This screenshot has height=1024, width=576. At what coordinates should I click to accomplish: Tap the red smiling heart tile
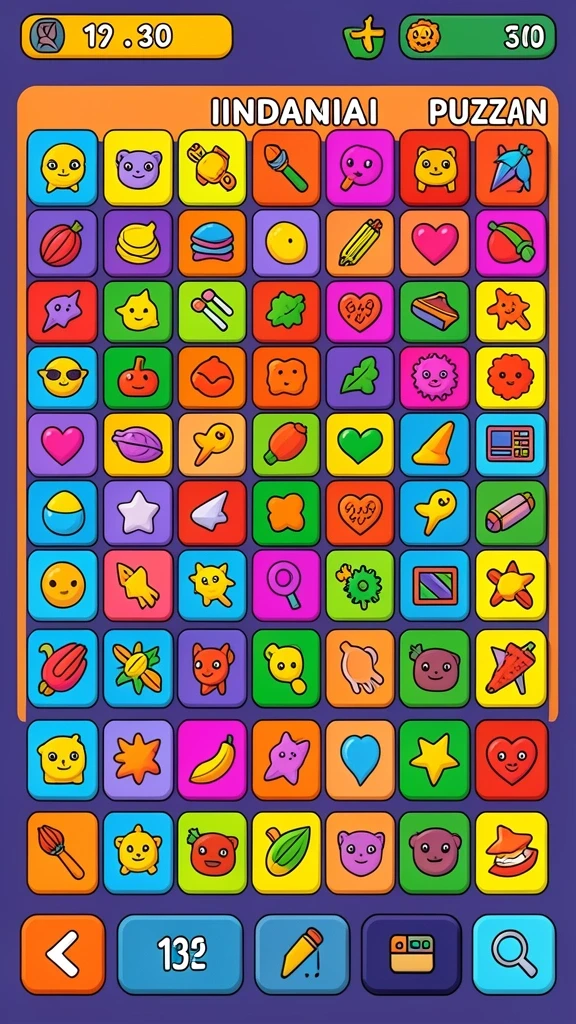click(x=511, y=760)
